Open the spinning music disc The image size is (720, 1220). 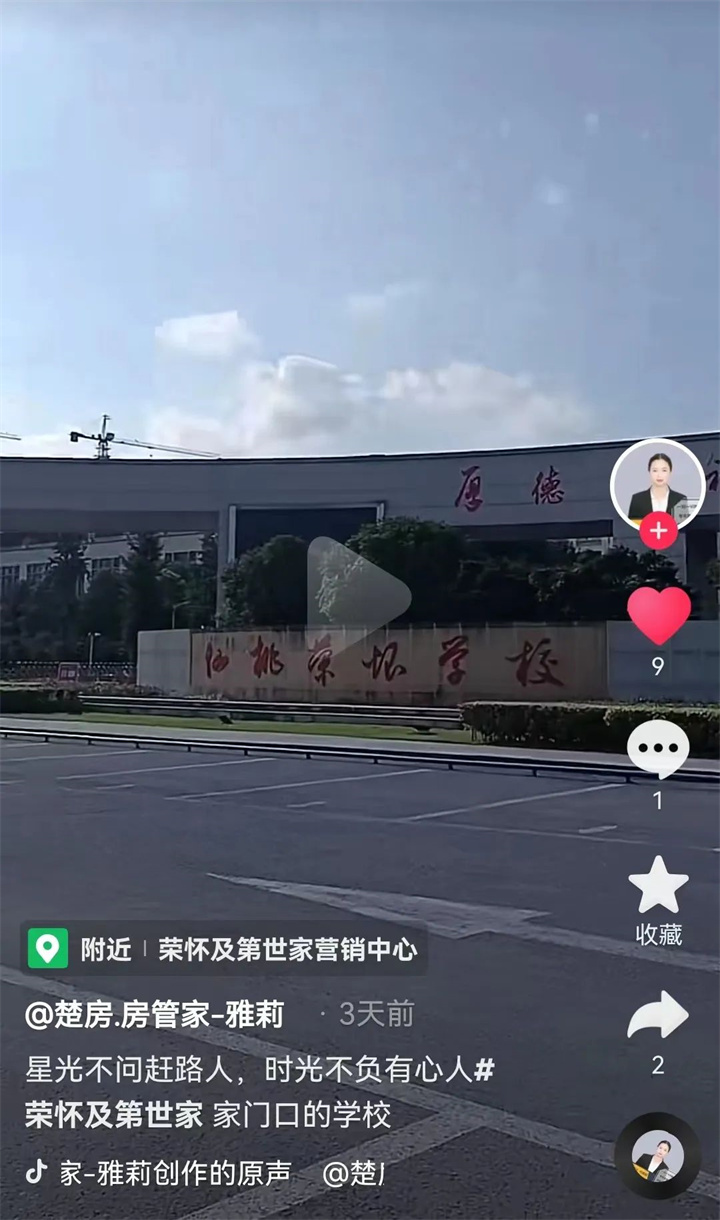click(x=658, y=1156)
